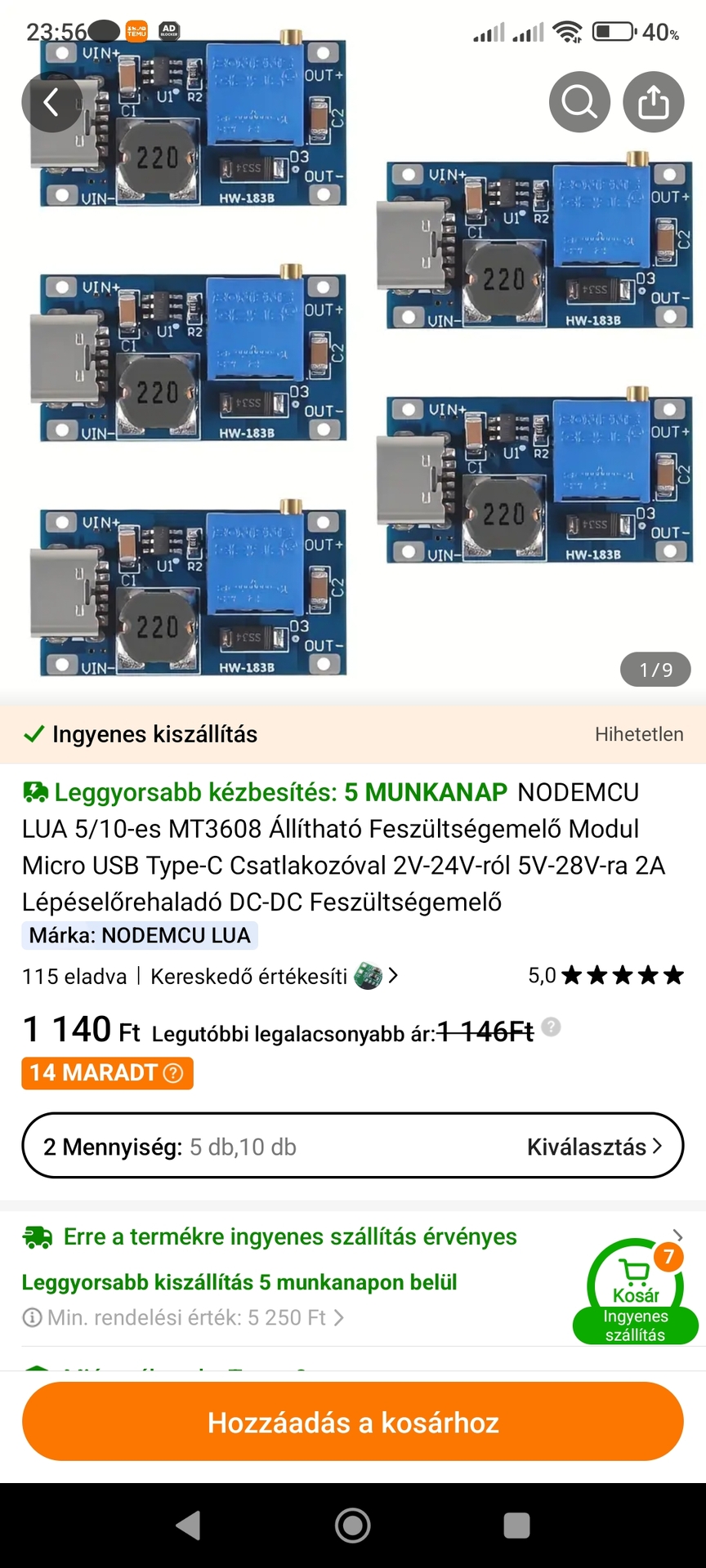Open the Min. rendelési érték info
The width and height of the screenshot is (706, 1568).
[x=184, y=1317]
